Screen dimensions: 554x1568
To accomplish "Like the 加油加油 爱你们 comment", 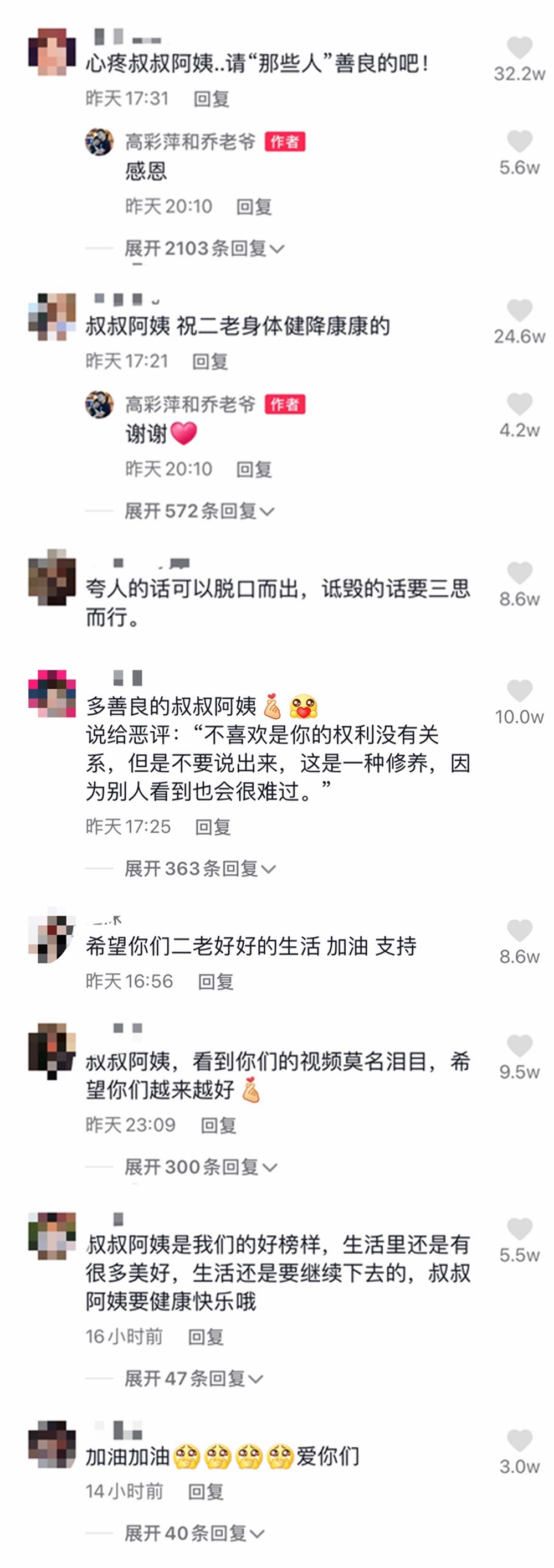I will click(519, 1441).
